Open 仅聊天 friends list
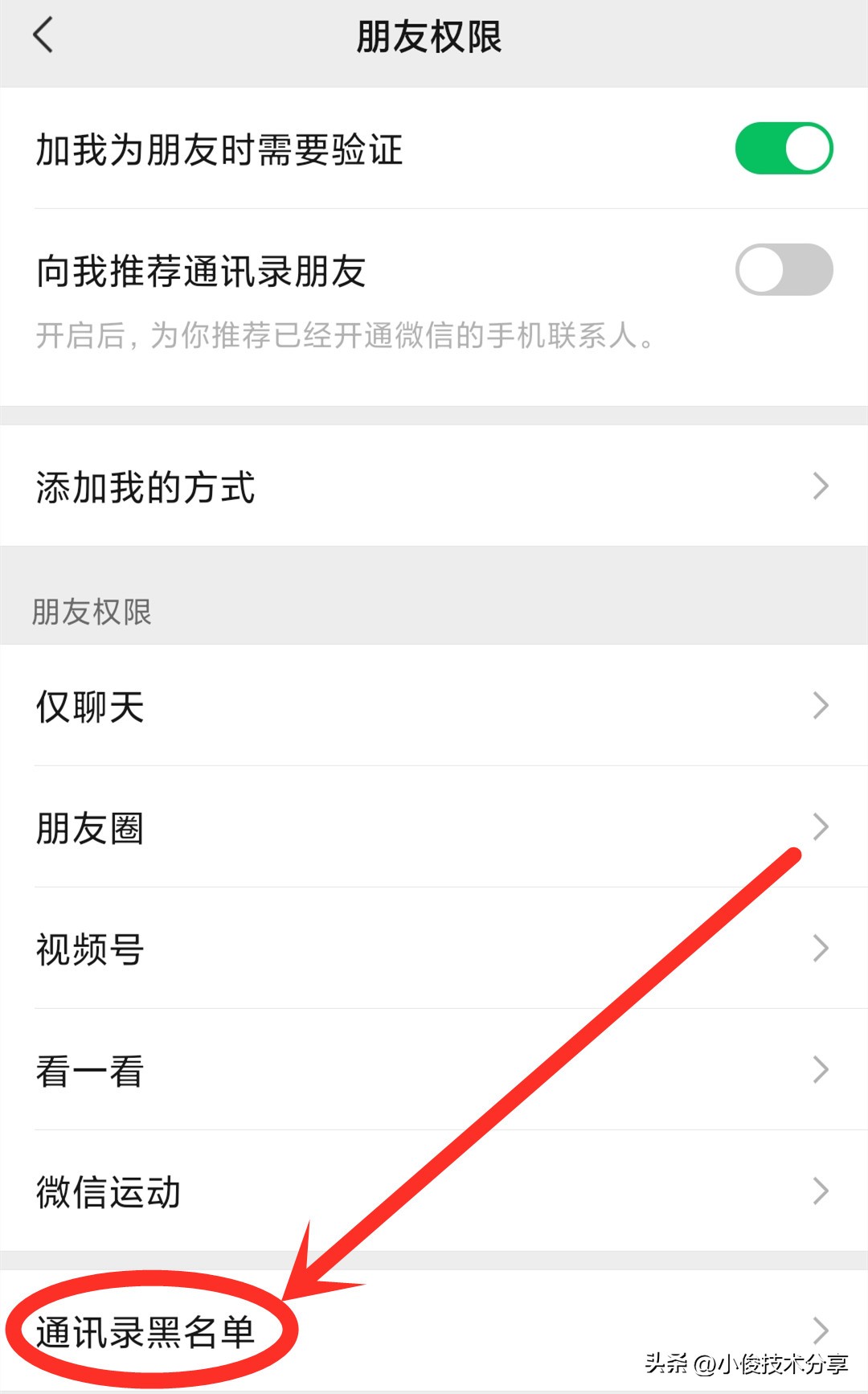 tap(434, 706)
